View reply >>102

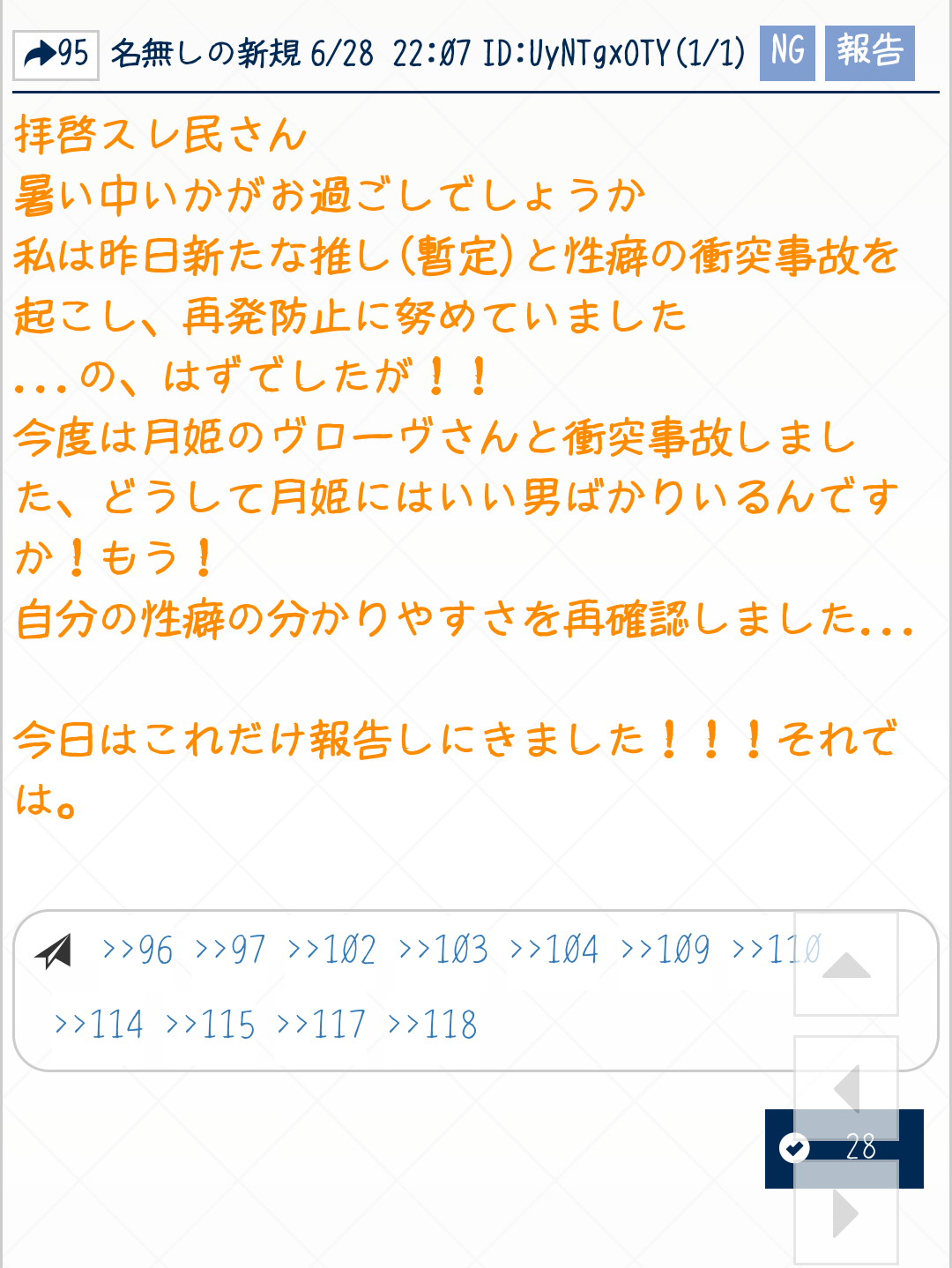coord(331,951)
